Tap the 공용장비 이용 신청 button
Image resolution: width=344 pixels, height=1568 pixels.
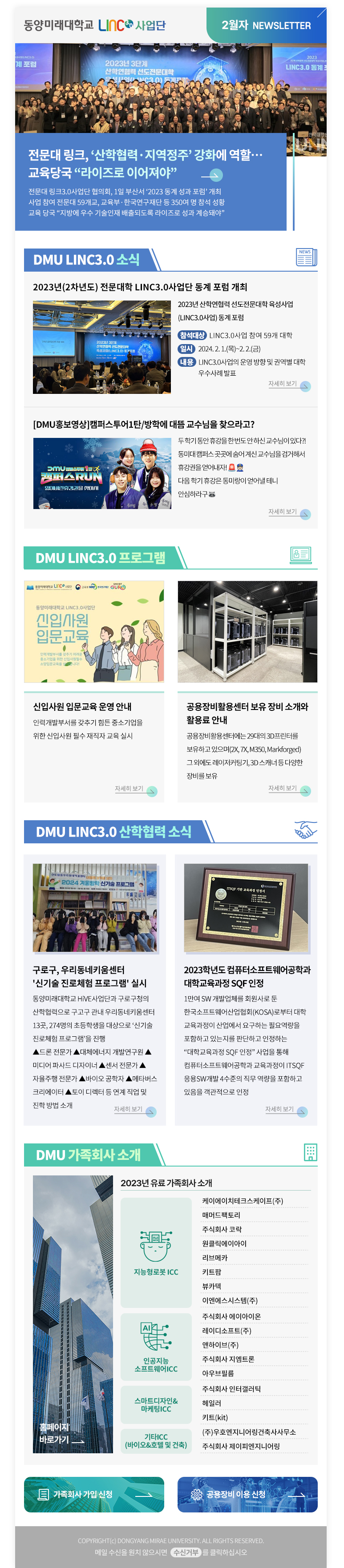(247, 1494)
